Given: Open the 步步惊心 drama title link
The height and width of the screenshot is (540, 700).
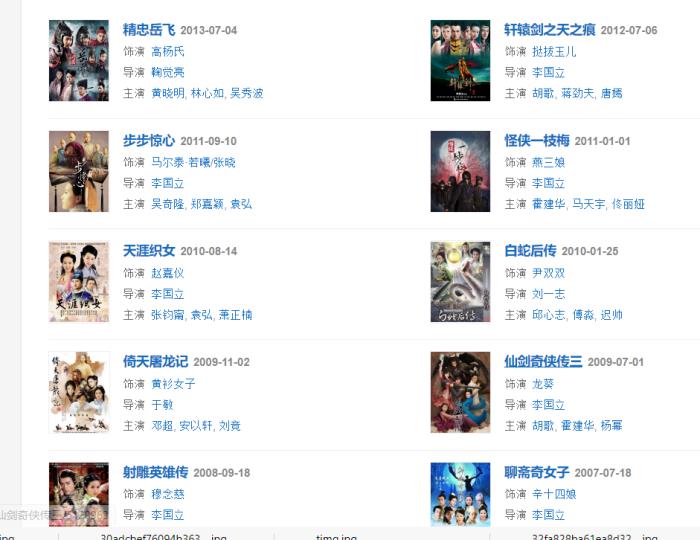Looking at the screenshot, I should tap(149, 141).
